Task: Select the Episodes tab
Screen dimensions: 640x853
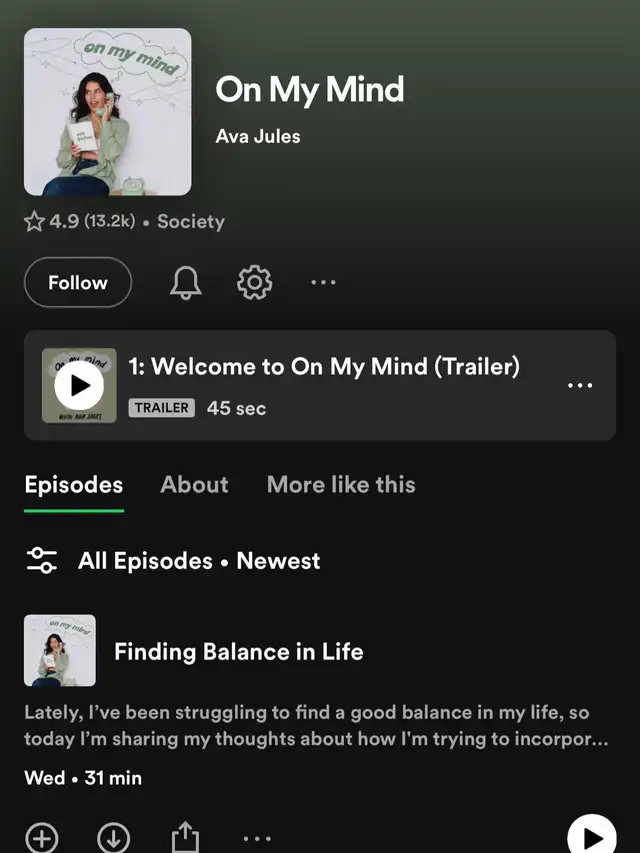Action: (74, 485)
